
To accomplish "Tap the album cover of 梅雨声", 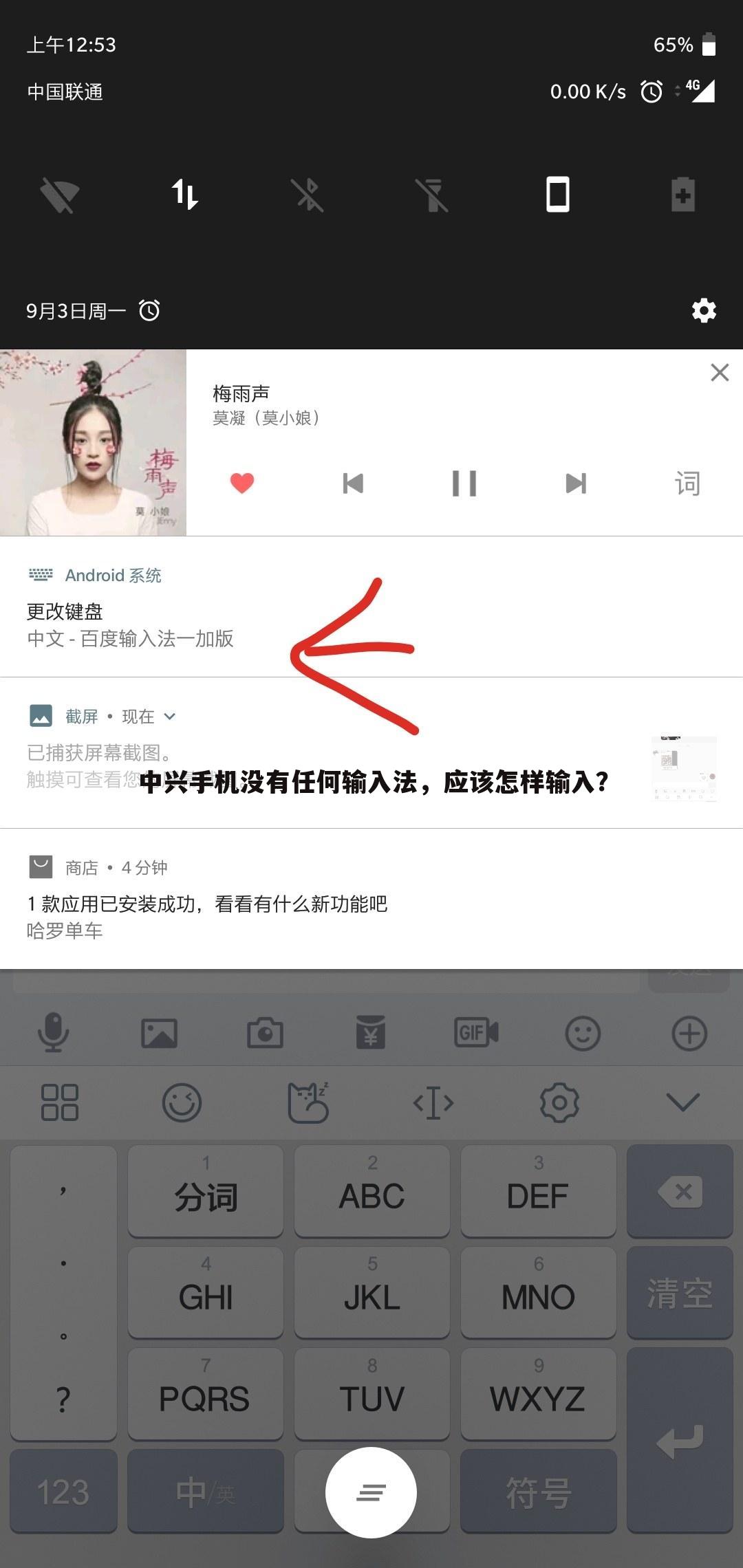I will [93, 443].
